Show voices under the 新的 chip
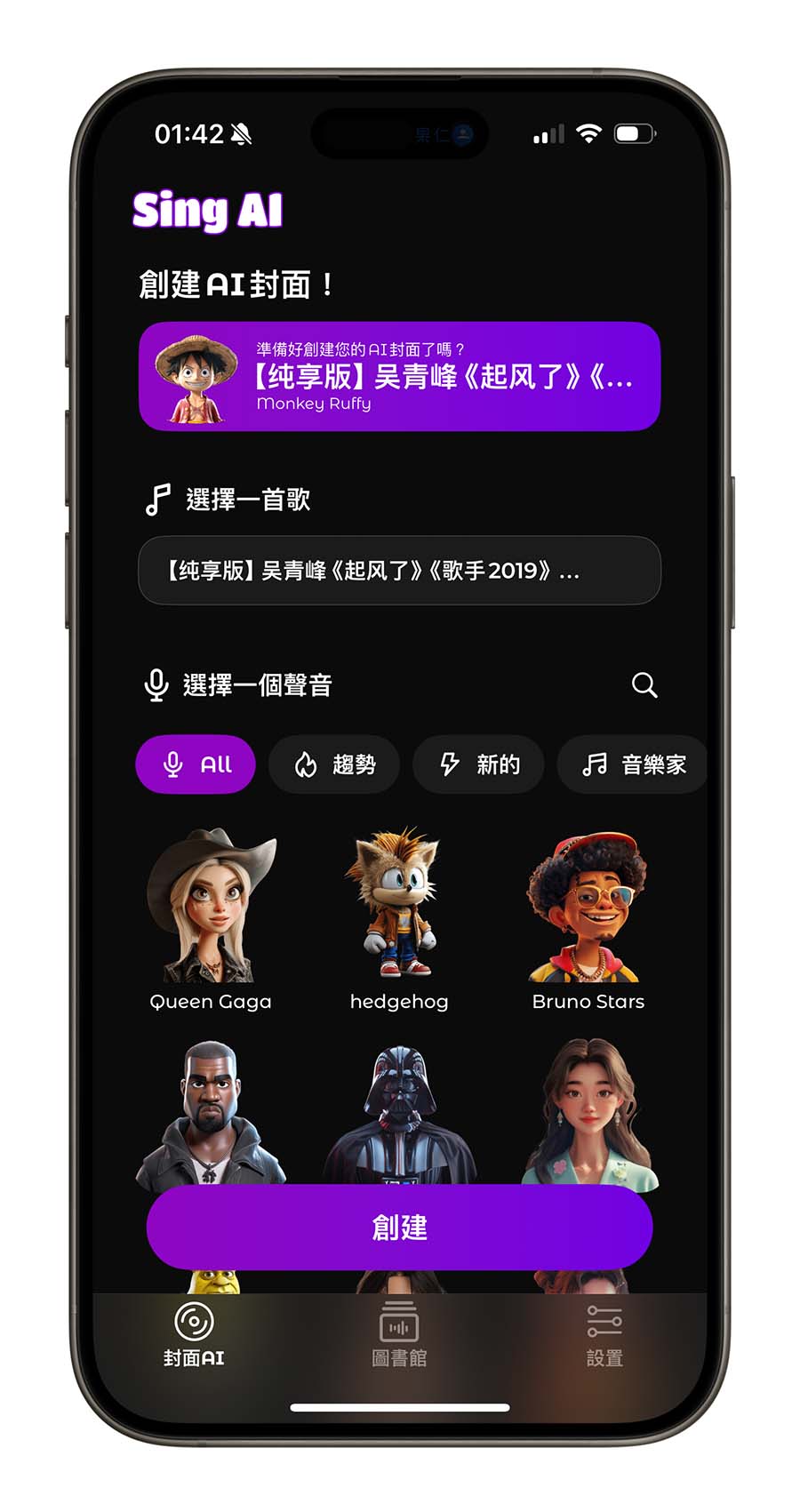Screen dimensions: 800x1512 (x=479, y=764)
